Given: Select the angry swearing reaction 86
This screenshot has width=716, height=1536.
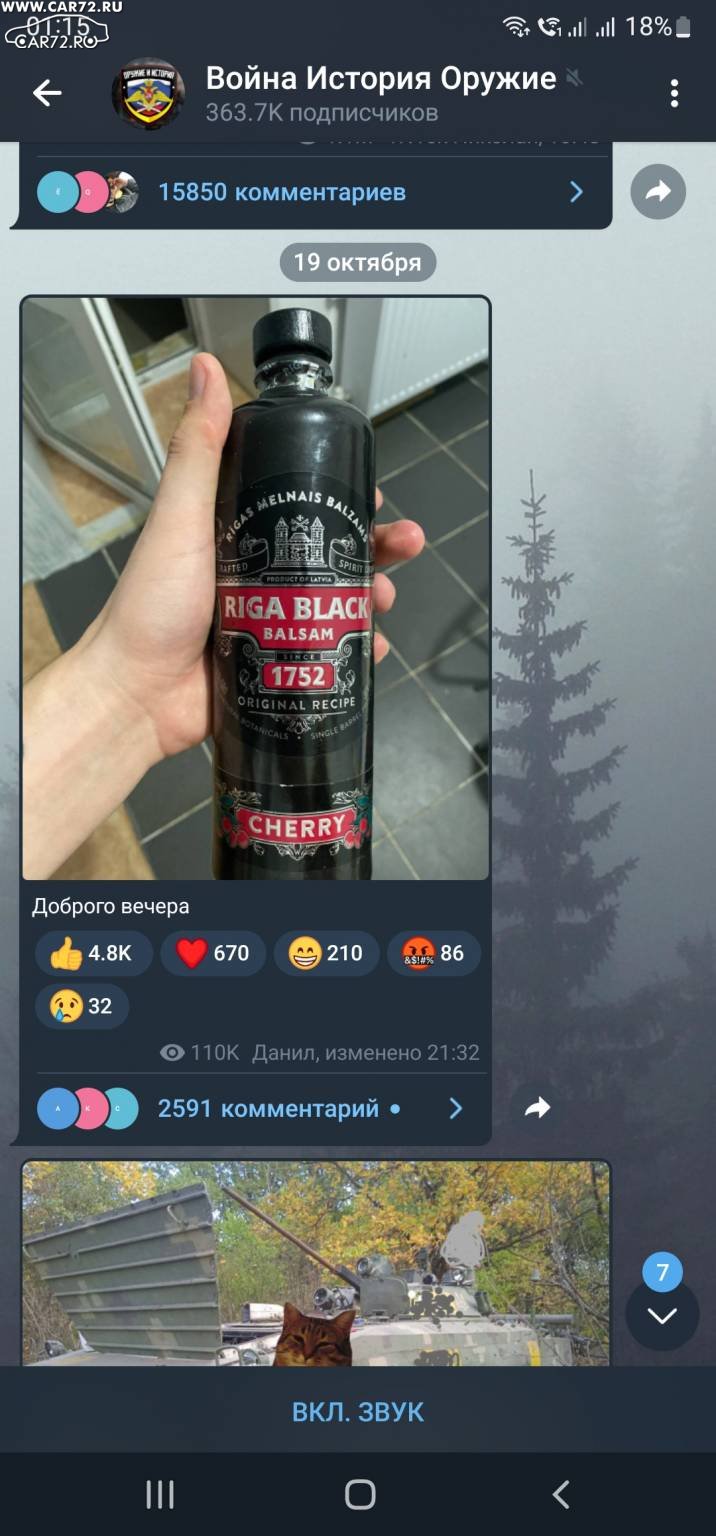Looking at the screenshot, I should tap(434, 954).
